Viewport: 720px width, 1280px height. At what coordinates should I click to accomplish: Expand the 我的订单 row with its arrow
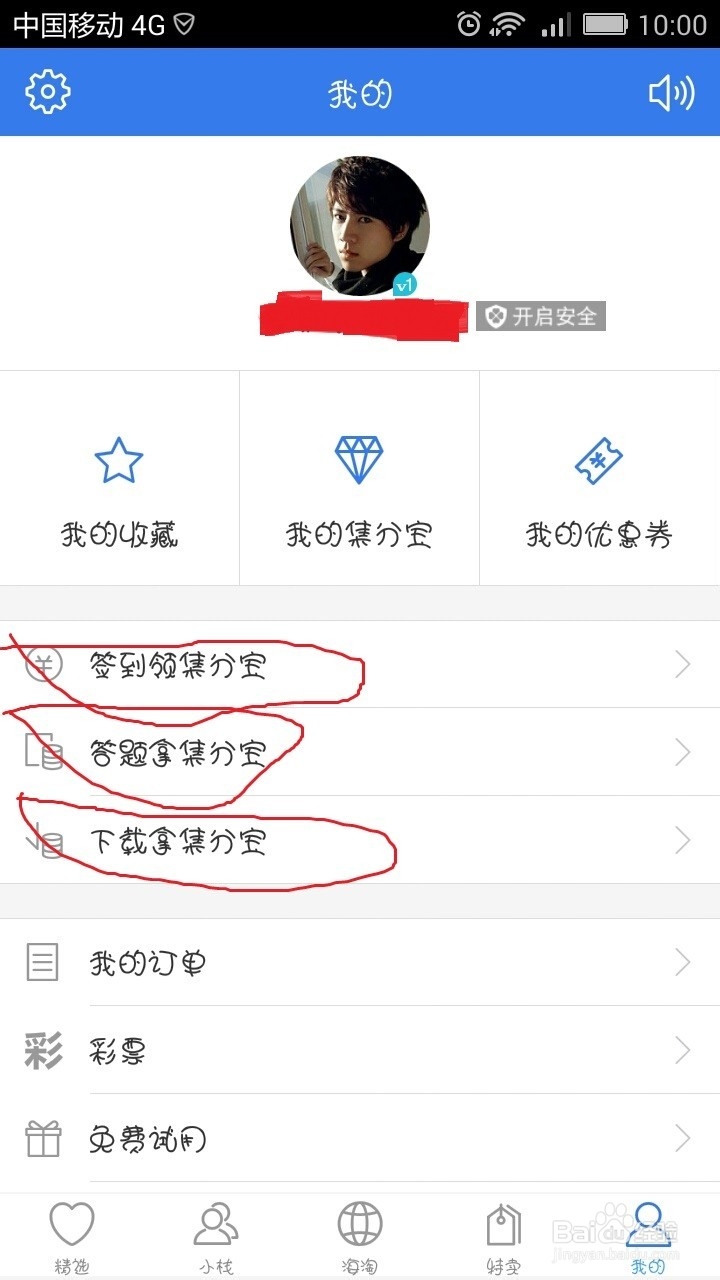[x=683, y=962]
